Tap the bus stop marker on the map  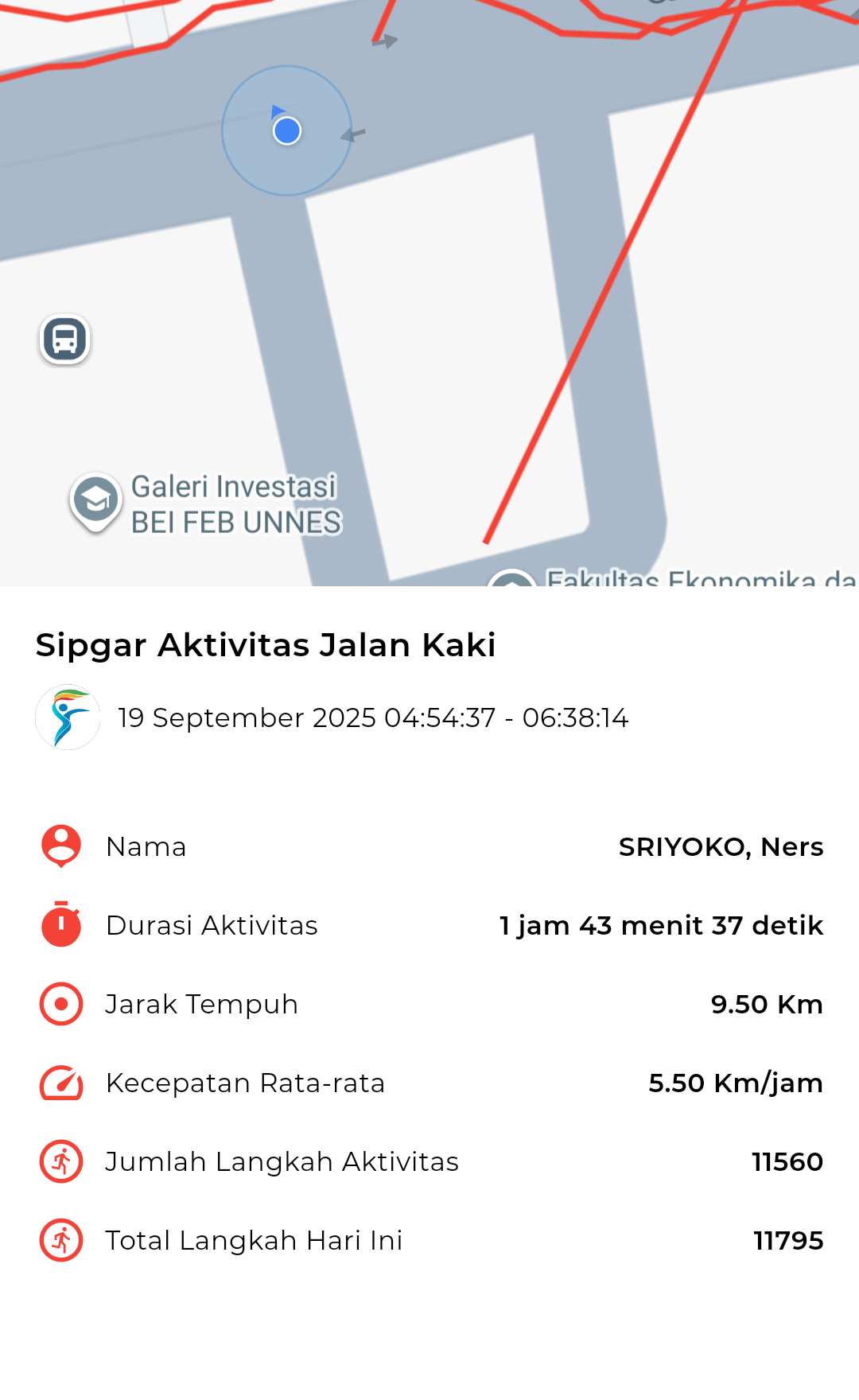coord(64,340)
